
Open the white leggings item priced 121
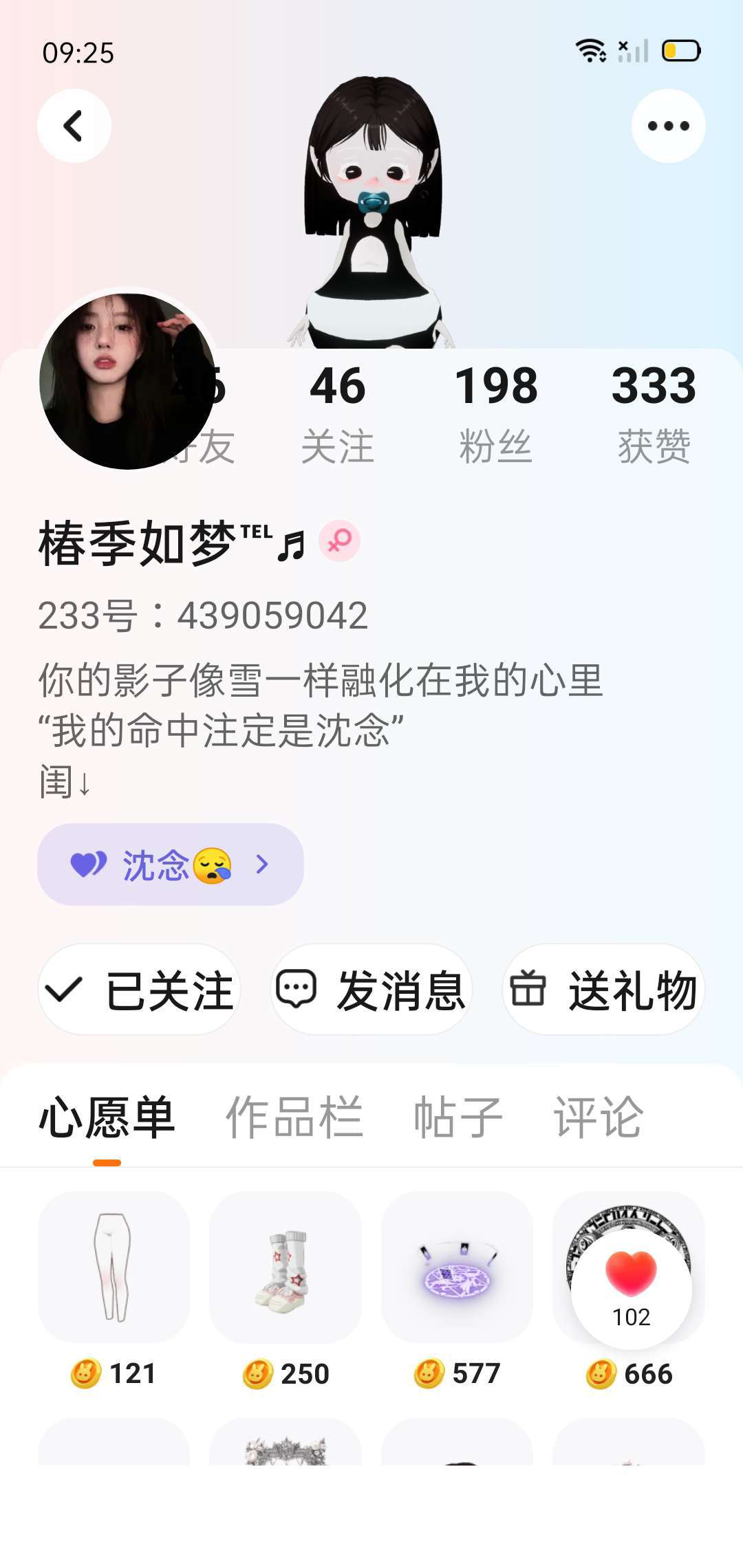114,1267
